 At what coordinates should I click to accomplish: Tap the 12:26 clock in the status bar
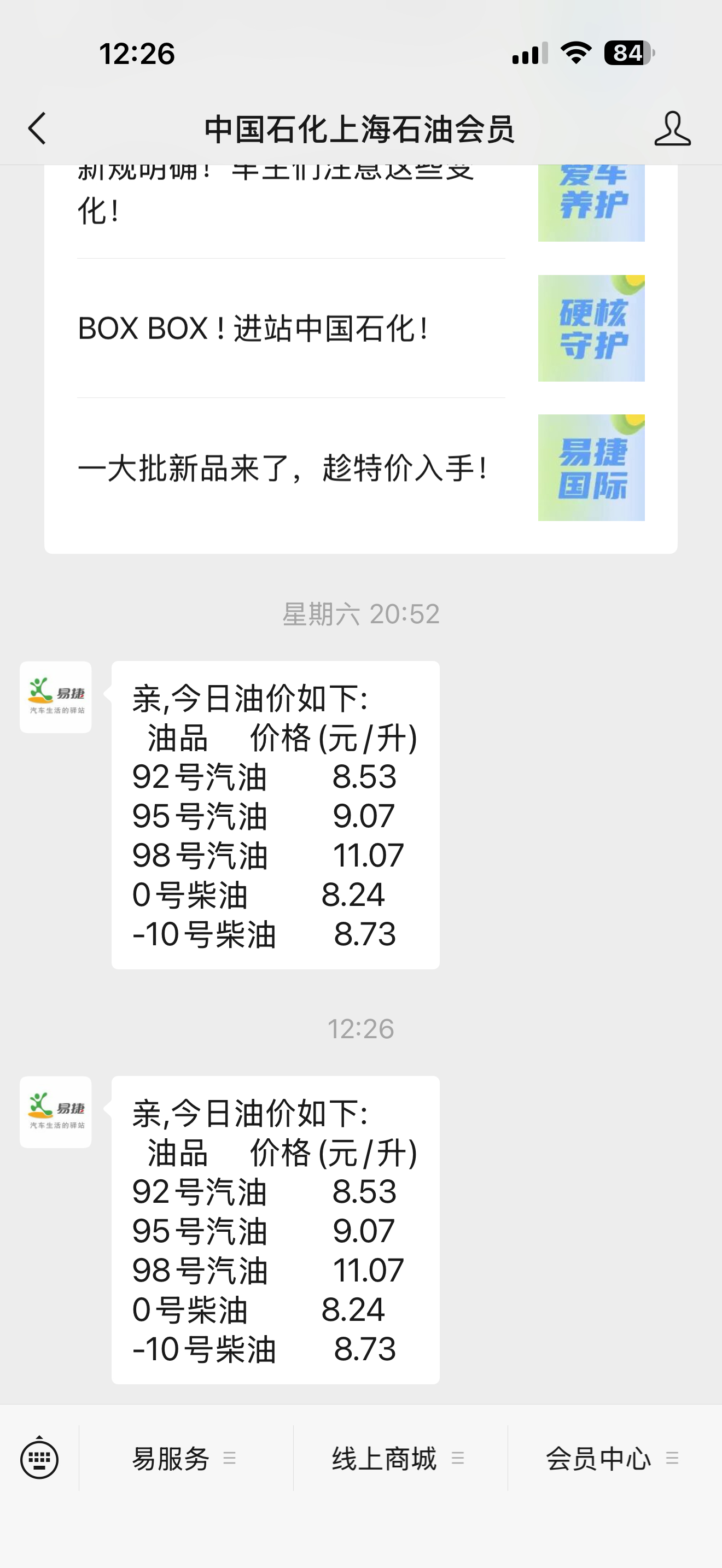137,55
